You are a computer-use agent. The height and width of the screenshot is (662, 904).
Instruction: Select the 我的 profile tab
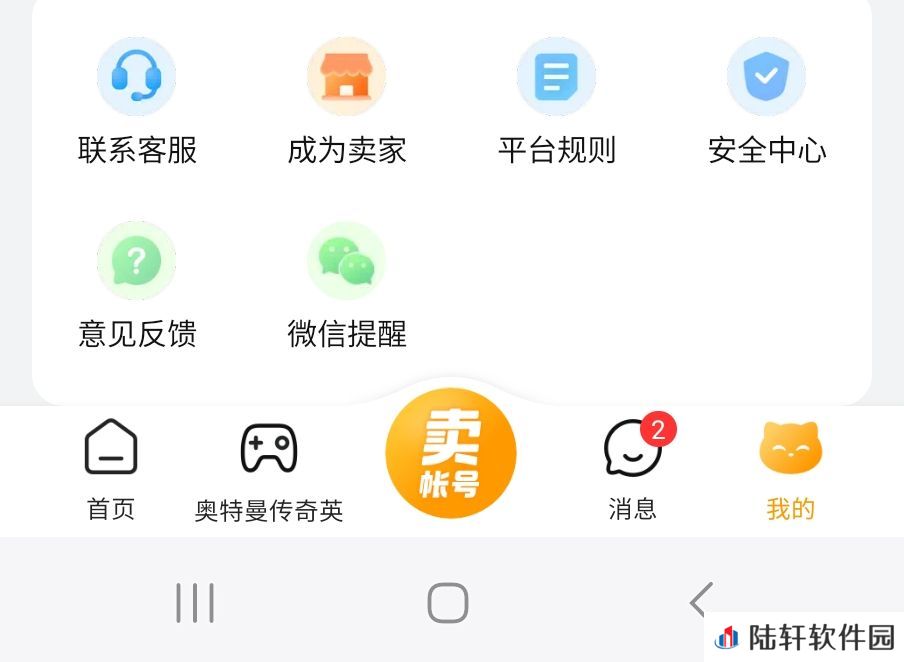point(790,470)
